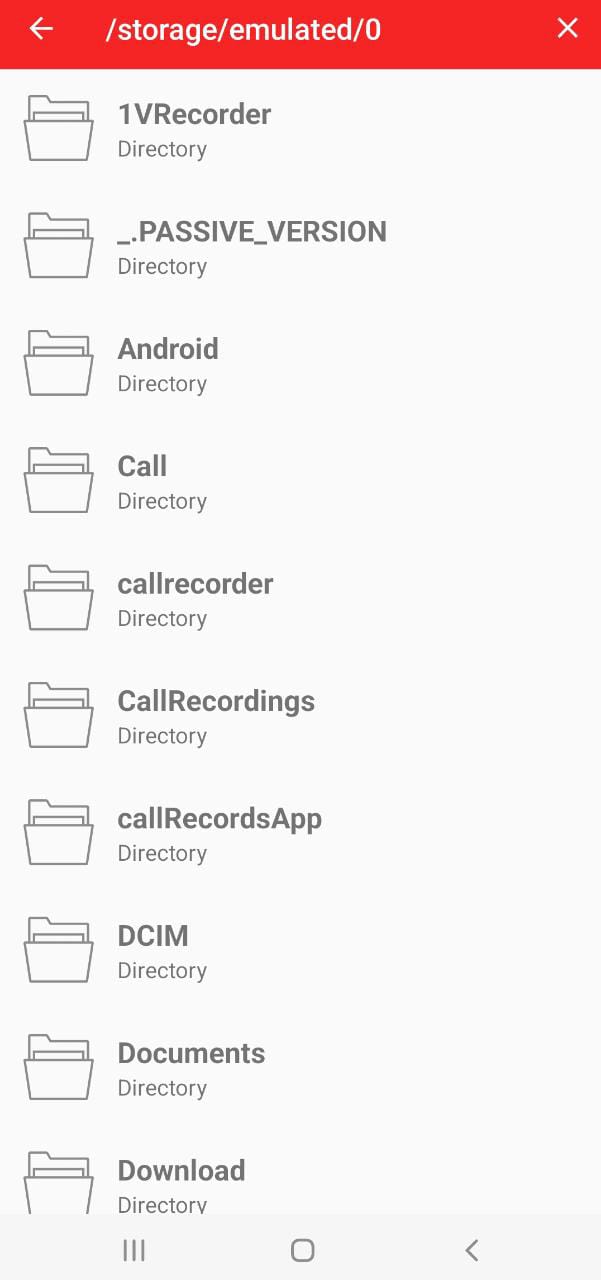Close the folder picker with the X
Image resolution: width=601 pixels, height=1280 pixels.
567,29
